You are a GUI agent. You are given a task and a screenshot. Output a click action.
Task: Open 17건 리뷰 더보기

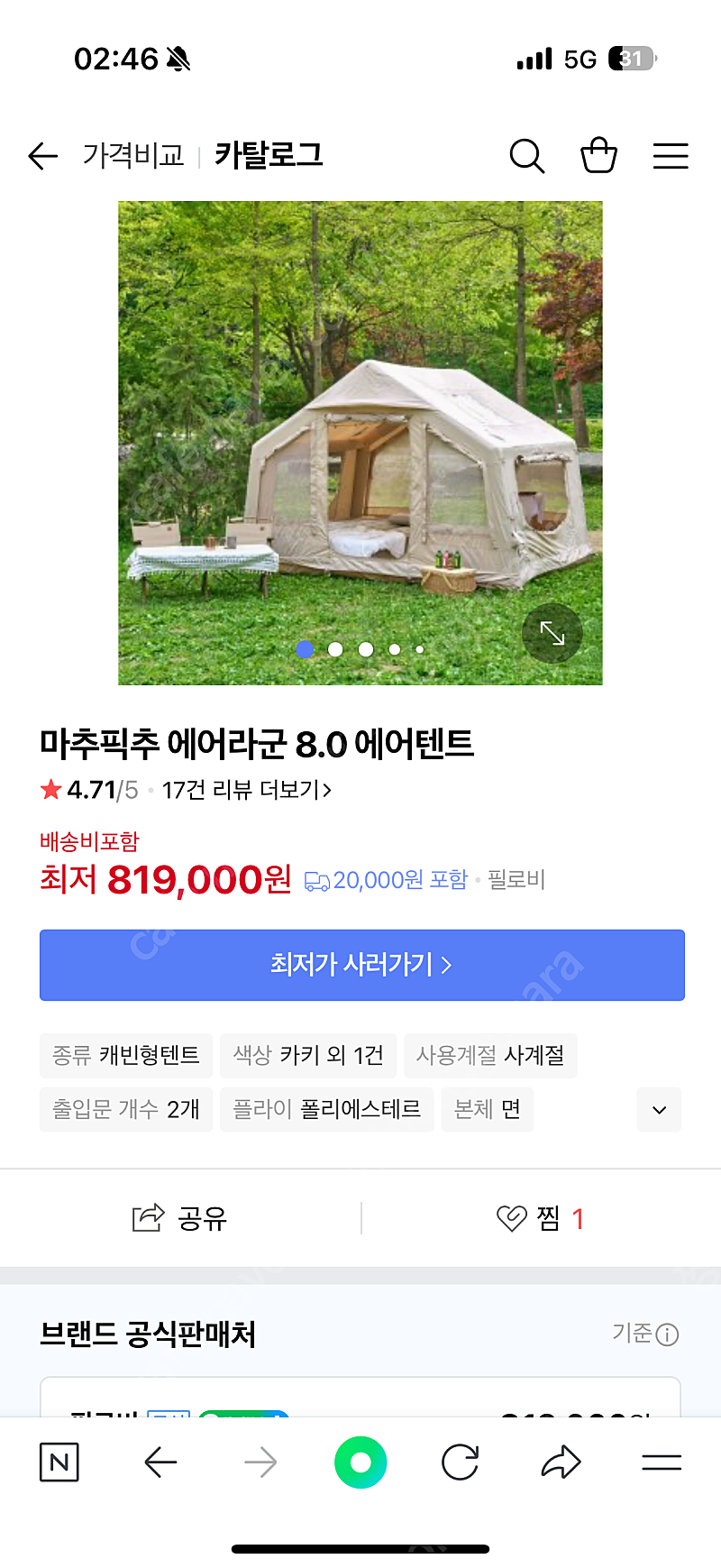pos(247,791)
